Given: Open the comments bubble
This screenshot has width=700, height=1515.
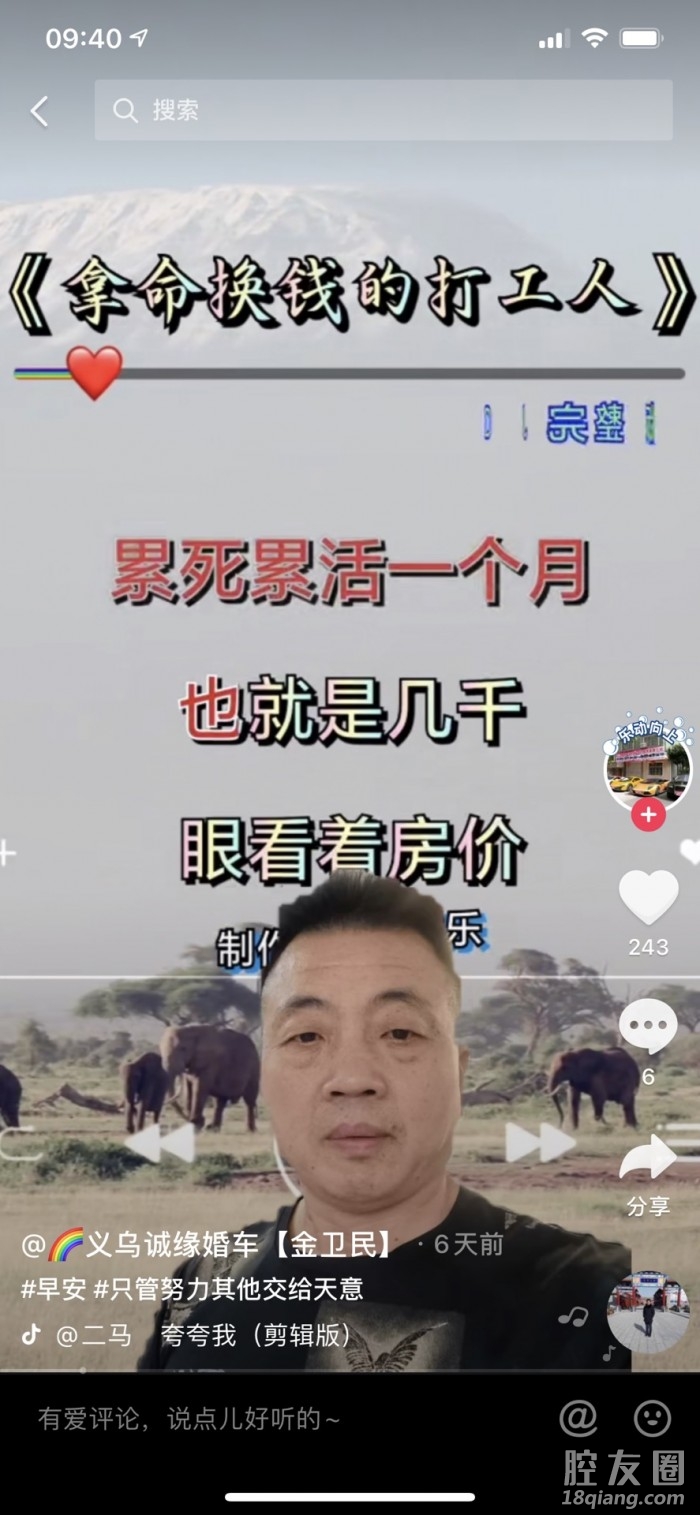Looking at the screenshot, I should 648,1026.
